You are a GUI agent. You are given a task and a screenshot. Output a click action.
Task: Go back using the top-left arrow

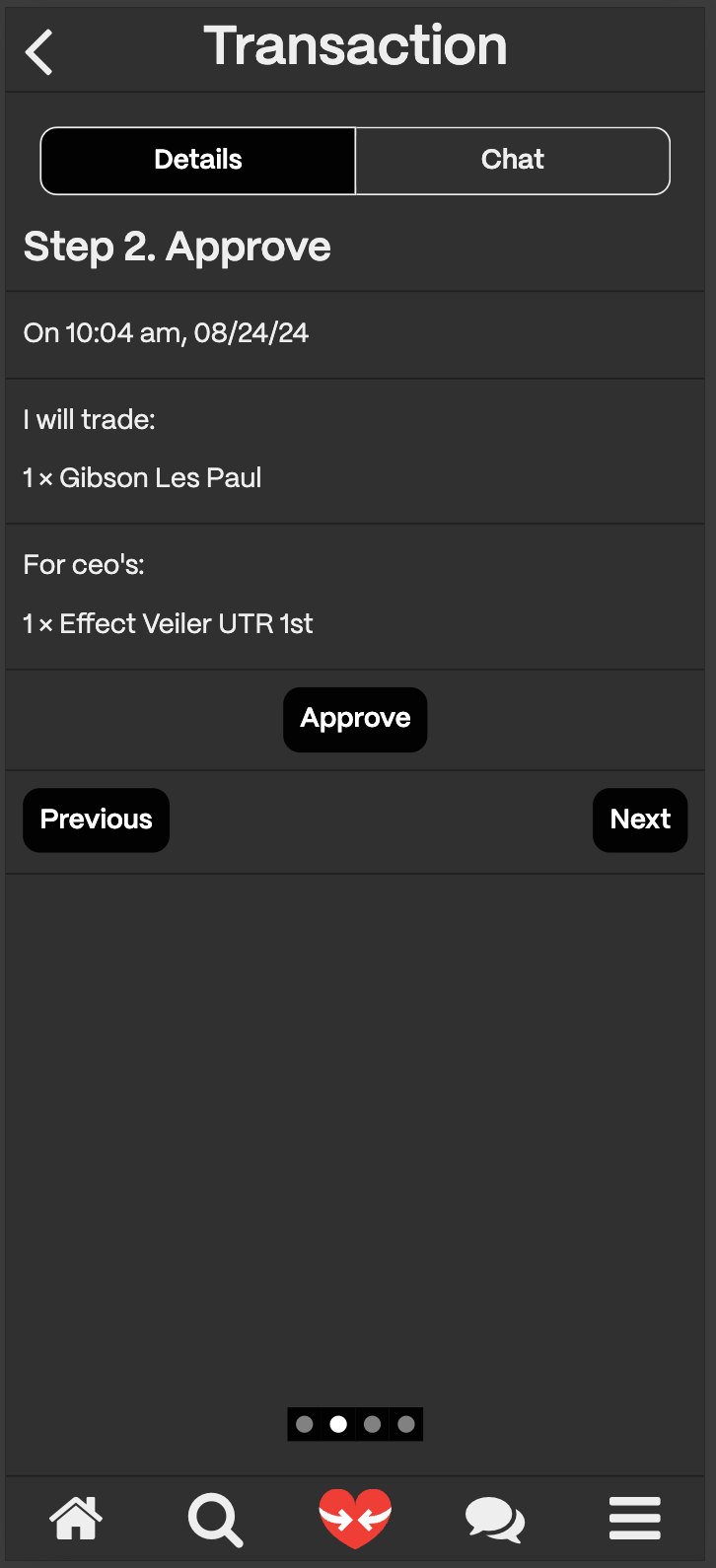coord(39,51)
